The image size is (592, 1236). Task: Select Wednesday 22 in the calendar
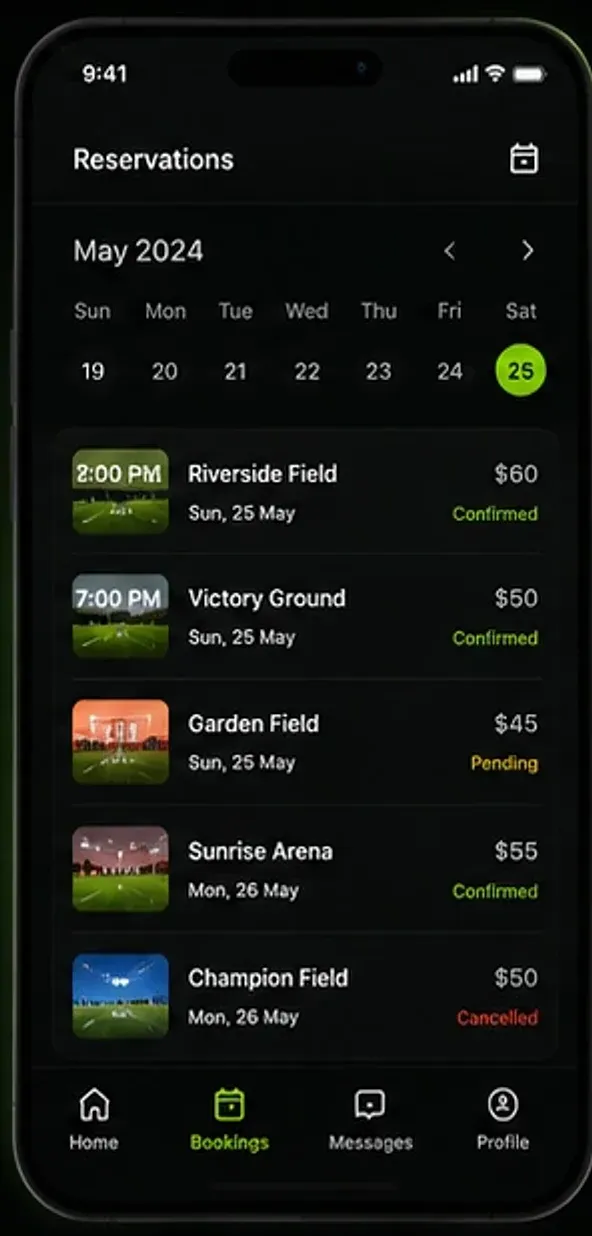(307, 372)
